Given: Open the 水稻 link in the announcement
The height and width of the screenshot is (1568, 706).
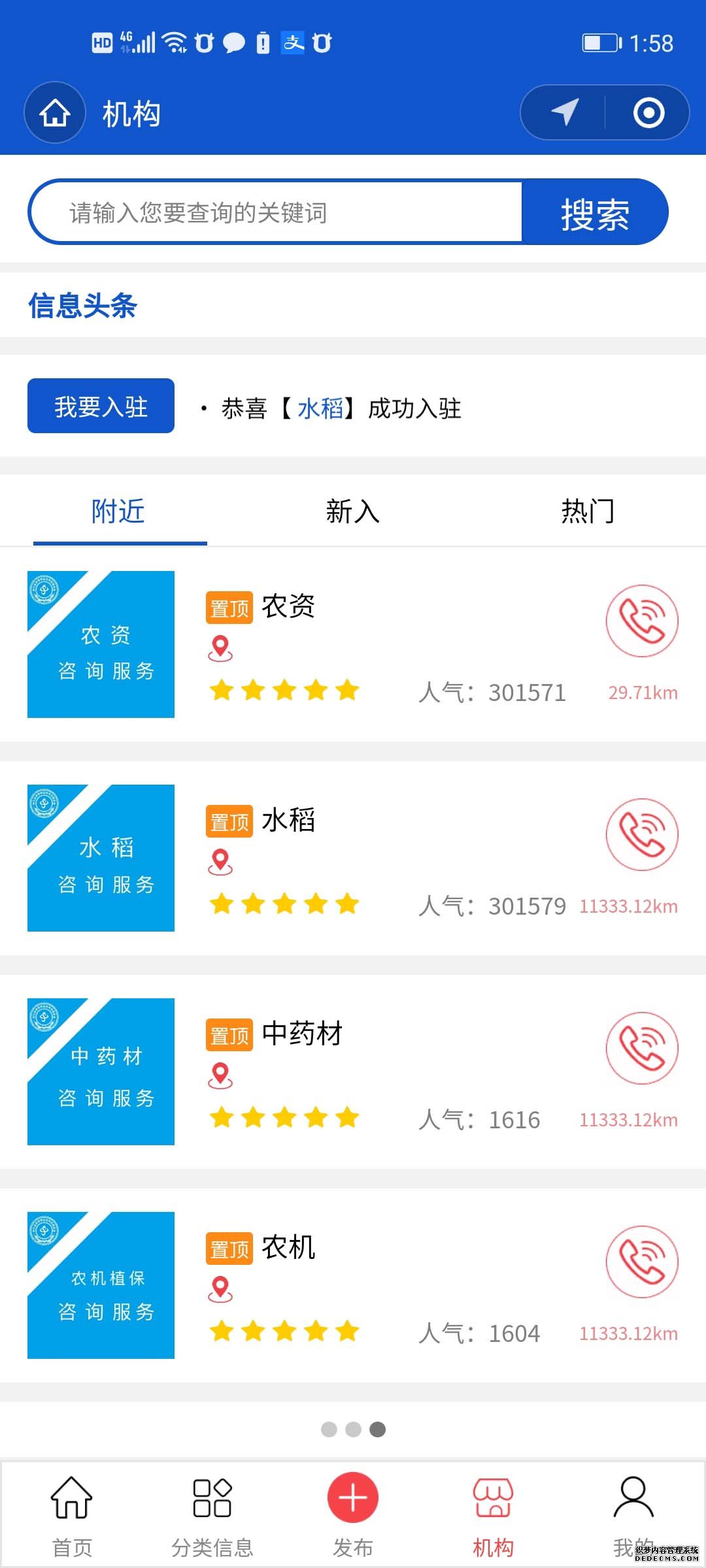Looking at the screenshot, I should pyautogui.click(x=320, y=408).
